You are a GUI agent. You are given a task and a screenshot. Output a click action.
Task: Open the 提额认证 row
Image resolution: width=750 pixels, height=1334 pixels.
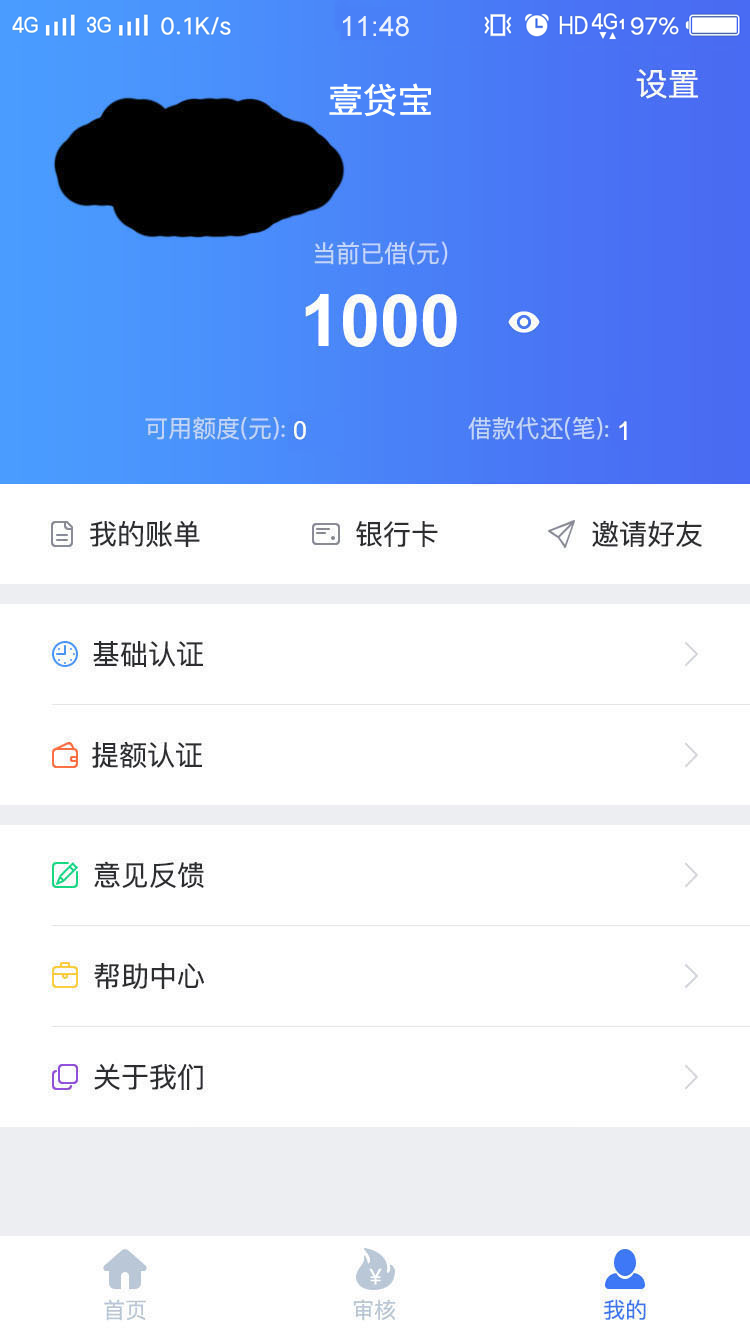tap(375, 755)
